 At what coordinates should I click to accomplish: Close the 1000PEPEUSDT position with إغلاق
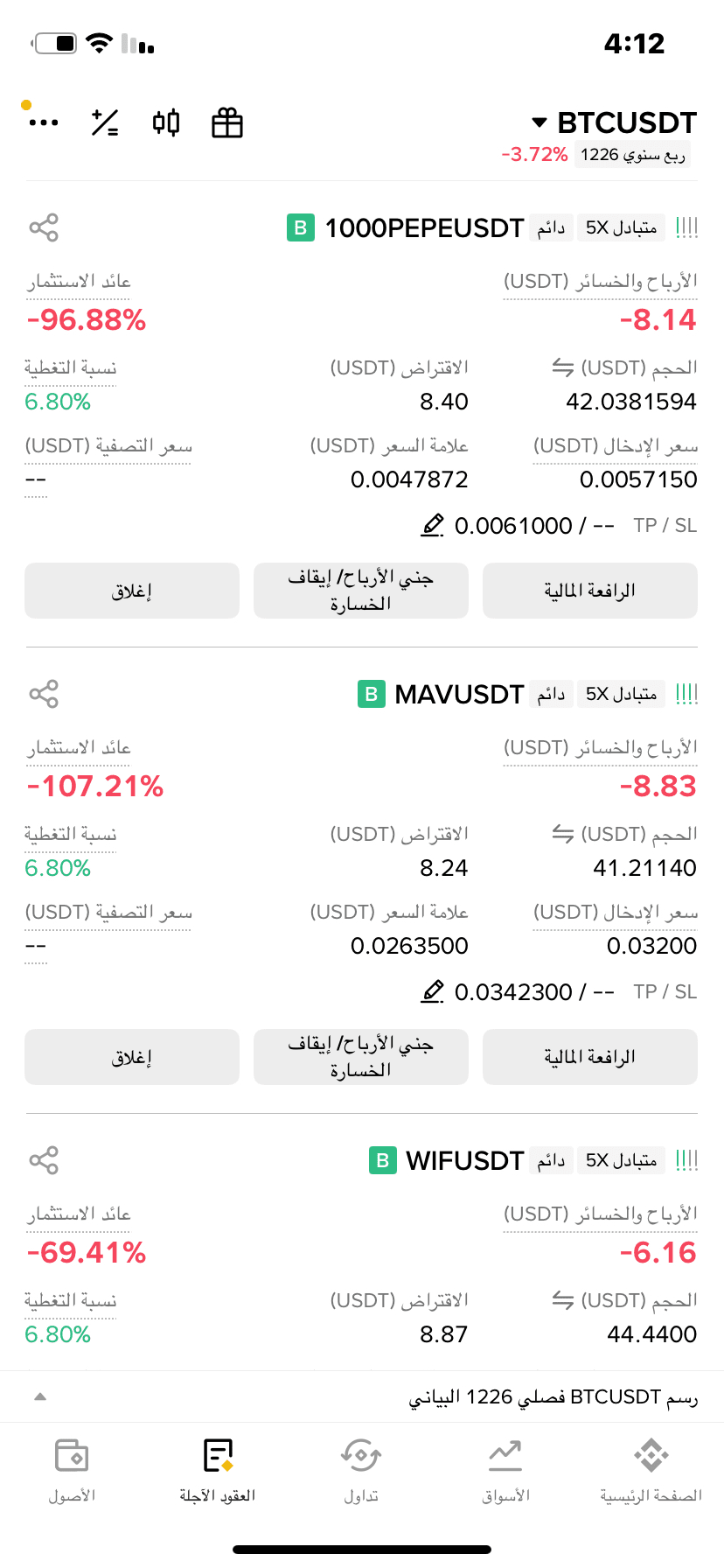click(132, 591)
